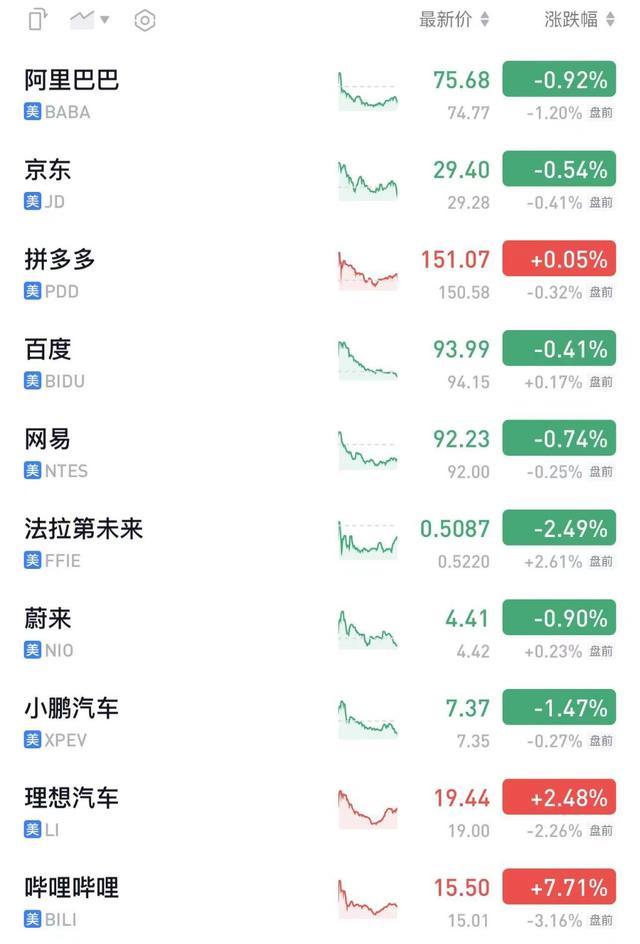Open 阿里巴巴 BABA stock details
Image resolution: width=640 pixels, height=944 pixels.
(72, 94)
